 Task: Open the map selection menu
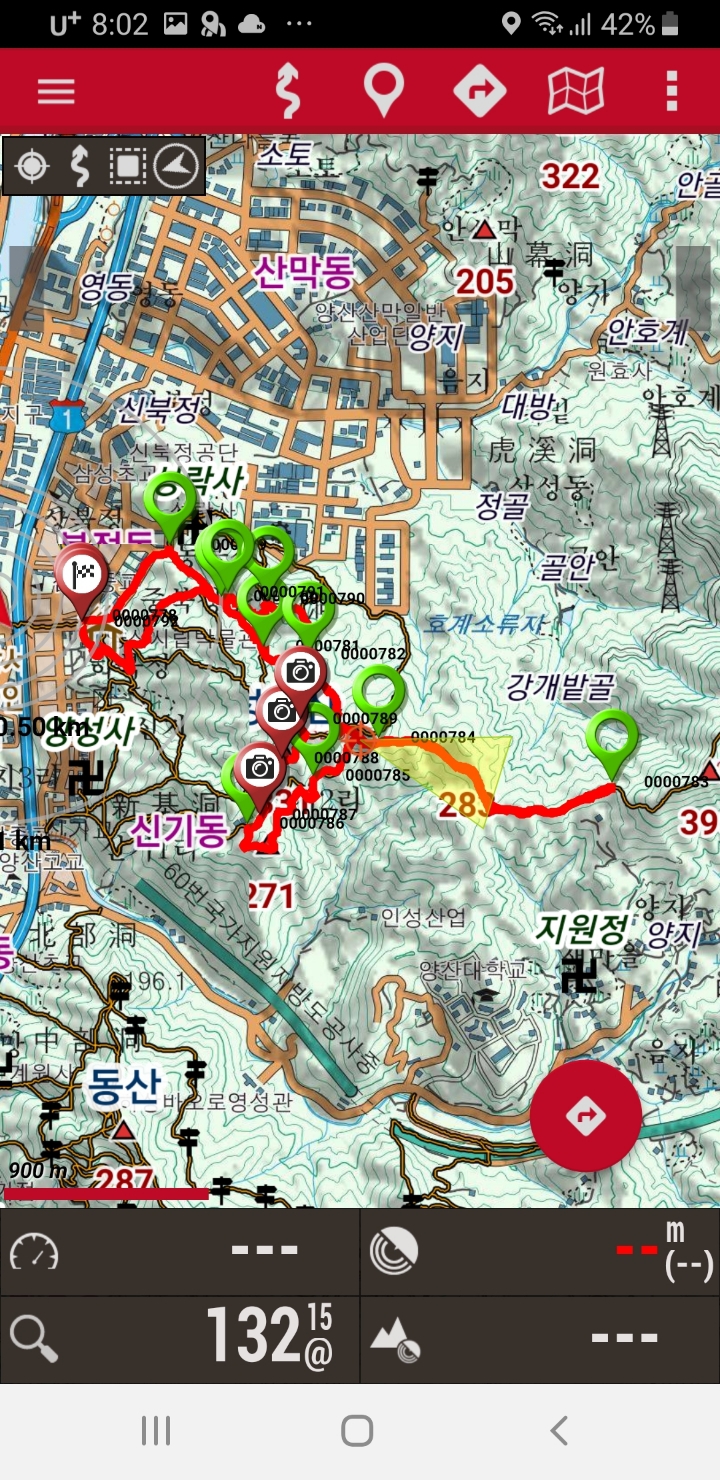[576, 91]
